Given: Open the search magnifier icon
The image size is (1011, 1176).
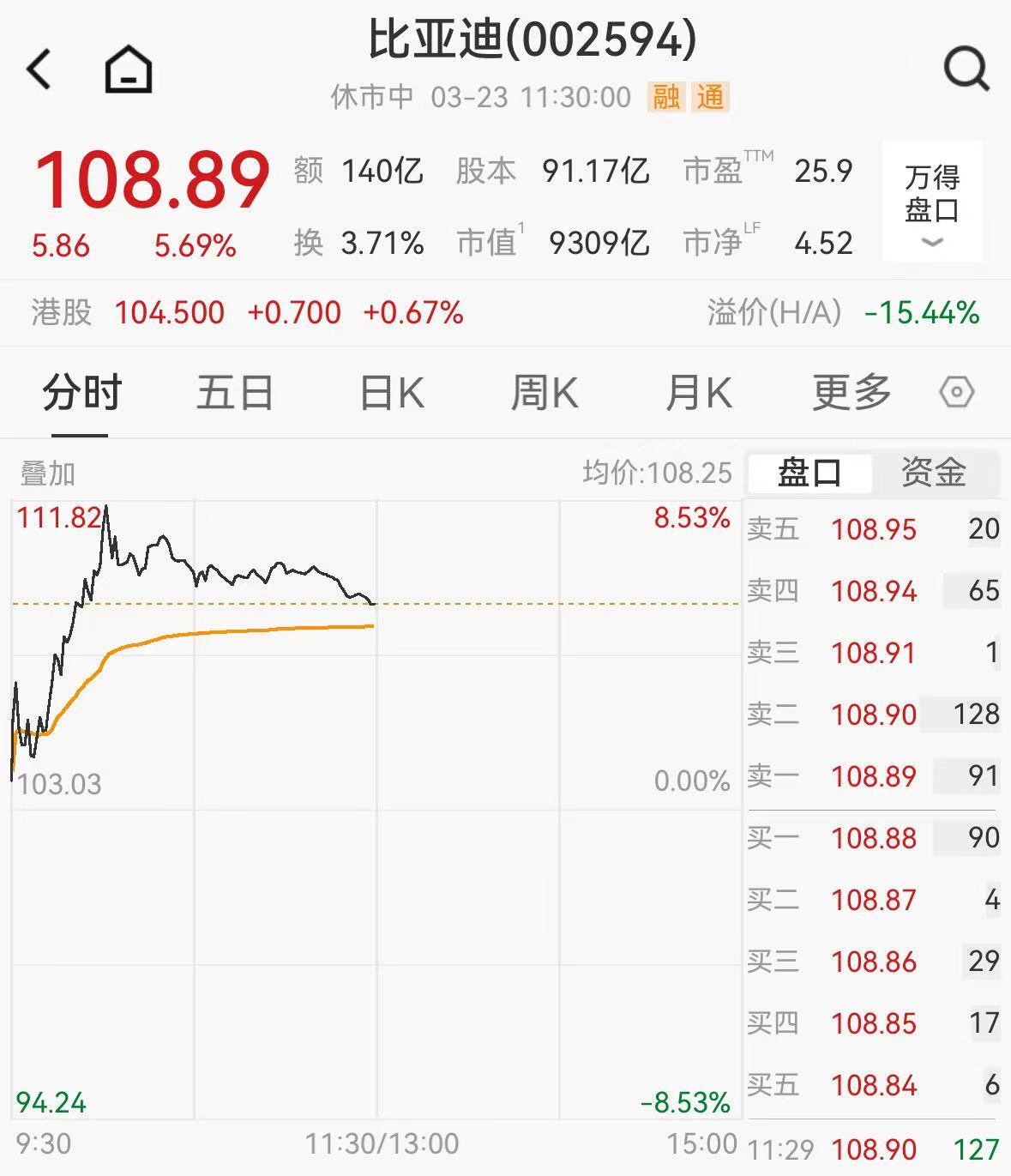Looking at the screenshot, I should (966, 69).
